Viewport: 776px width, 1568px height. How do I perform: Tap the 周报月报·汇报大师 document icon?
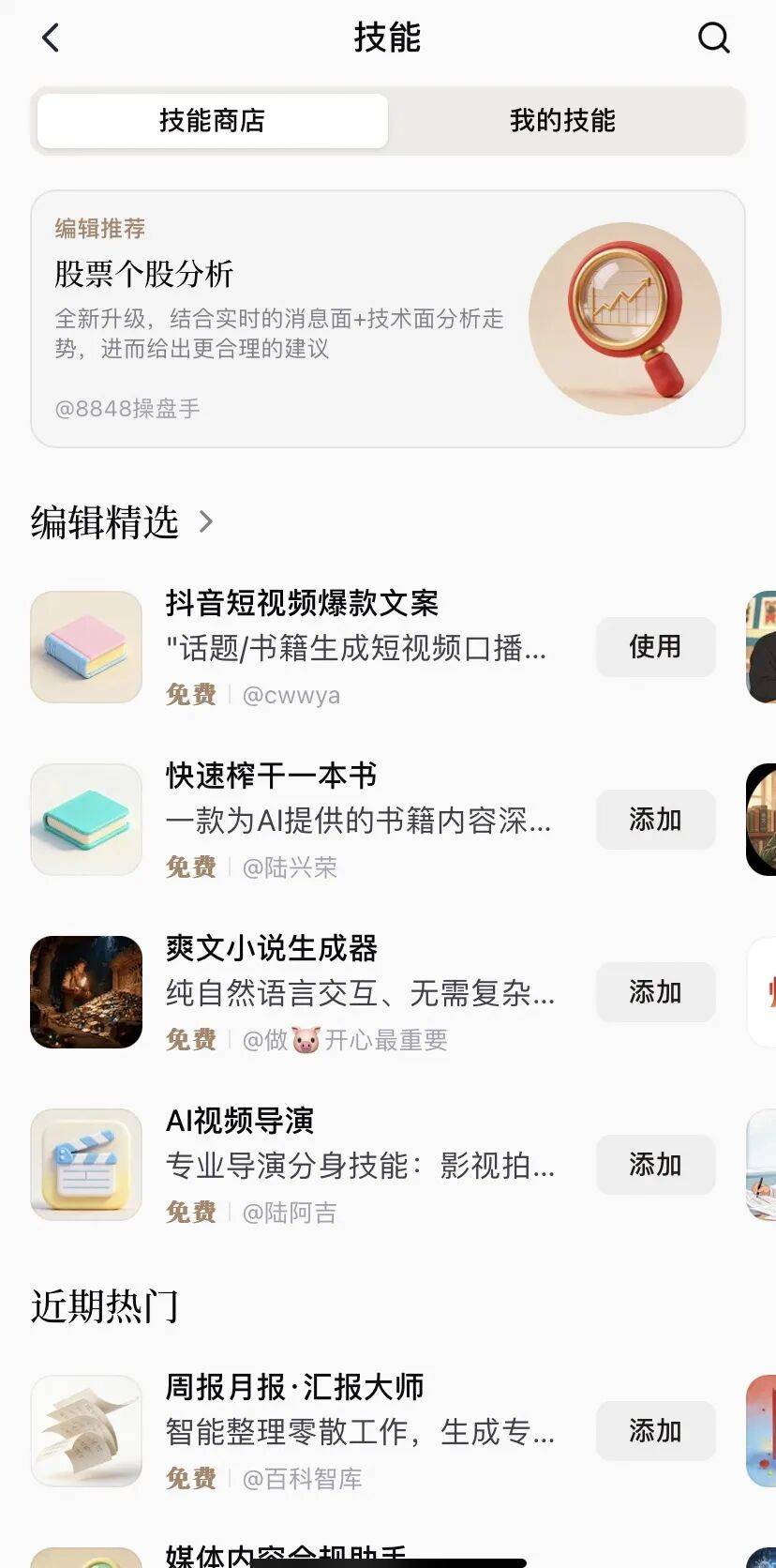pyautogui.click(x=85, y=1430)
